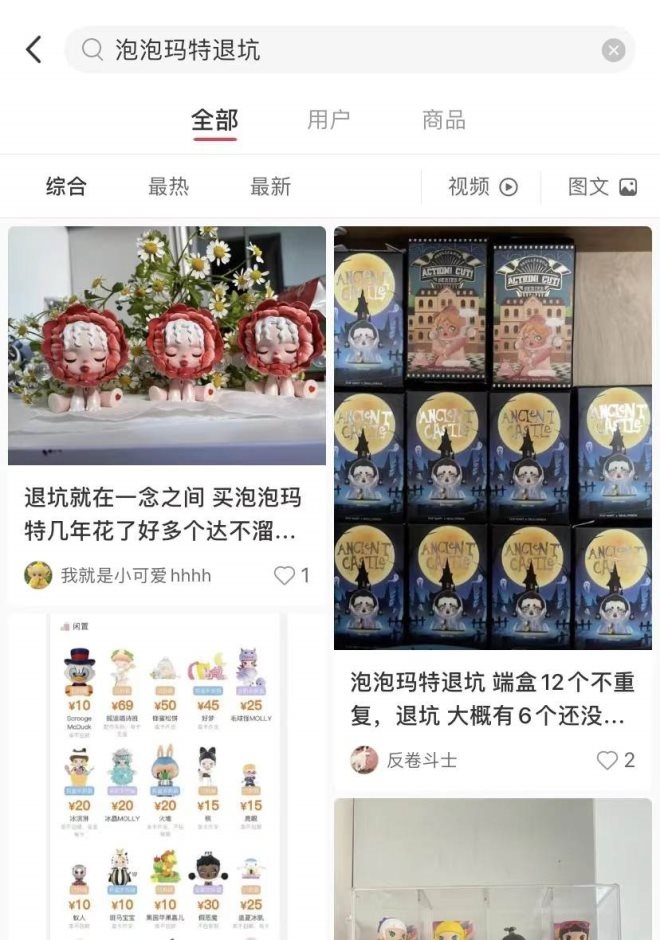Tap the search field with 泡泡玛特退坑
The height and width of the screenshot is (940, 660).
340,50
